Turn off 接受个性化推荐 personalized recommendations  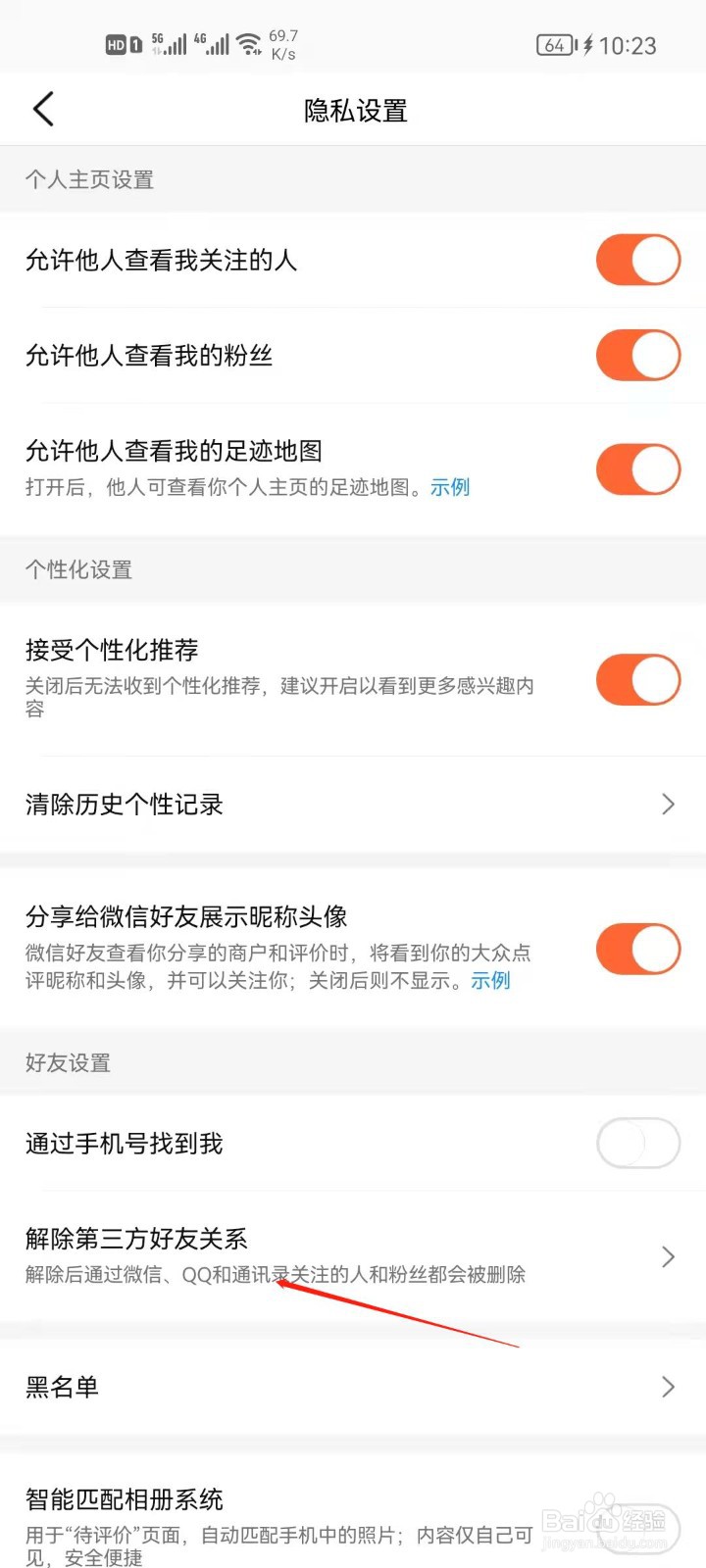pos(638,679)
